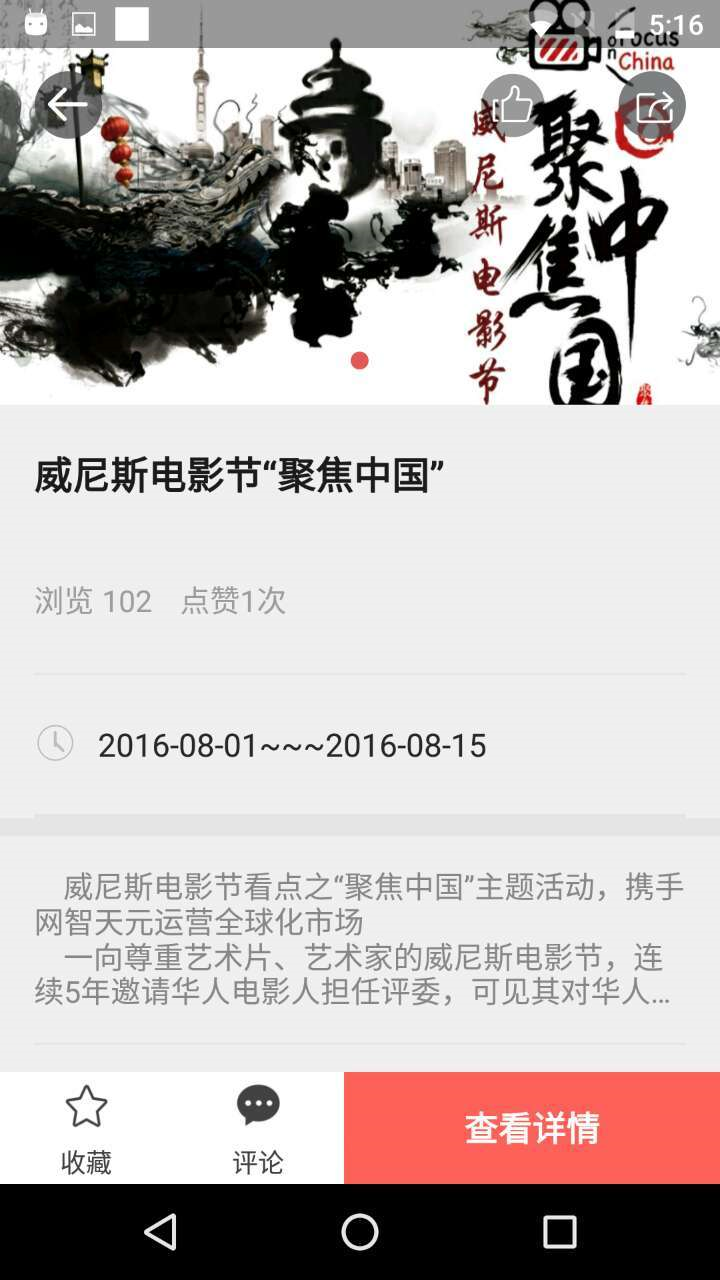Tap the 查看详情 button
Screen dimensions: 720x1280
click(532, 1128)
